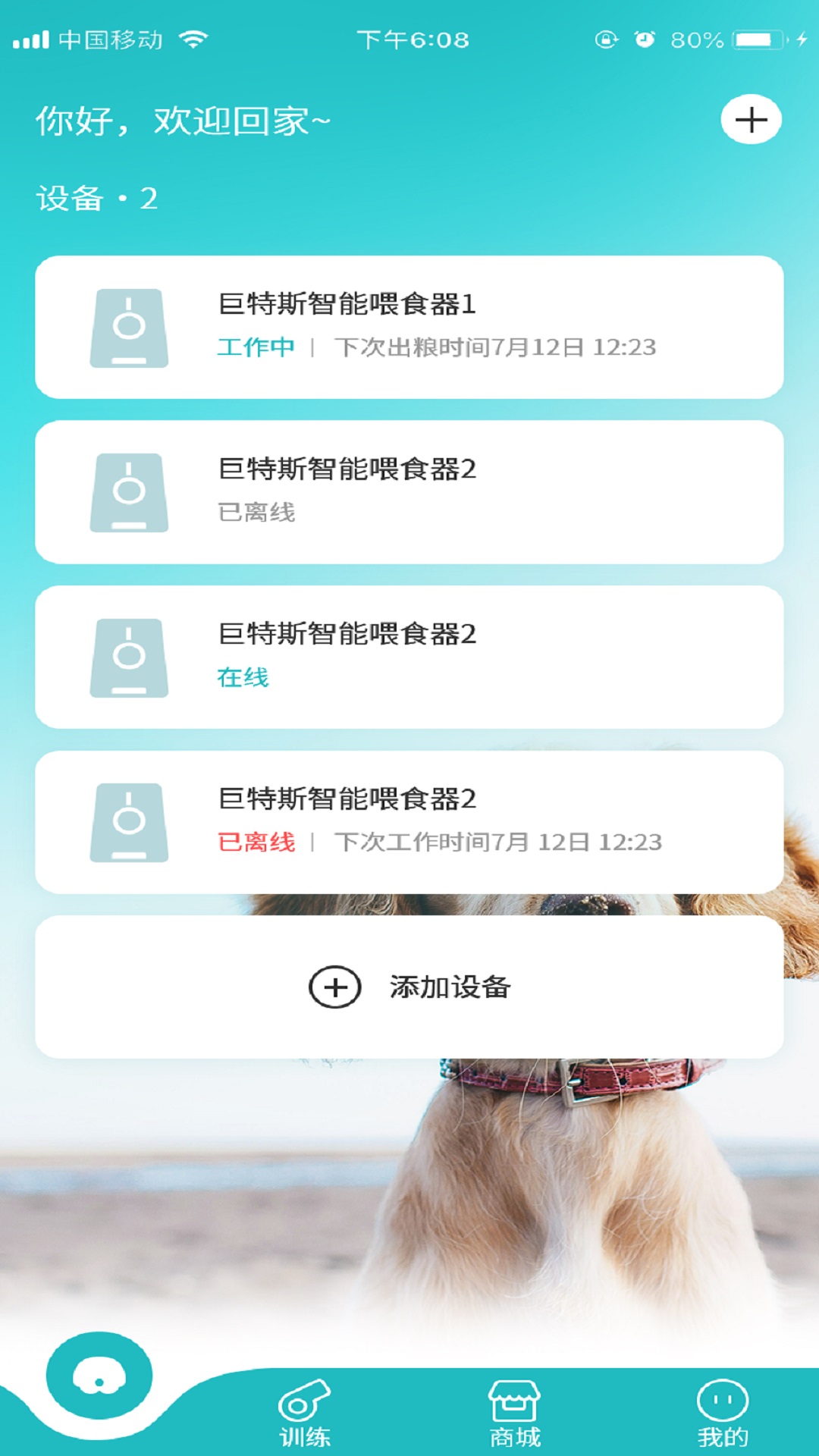Tap the 添加设备 button
This screenshot has width=819, height=1456.
[409, 987]
